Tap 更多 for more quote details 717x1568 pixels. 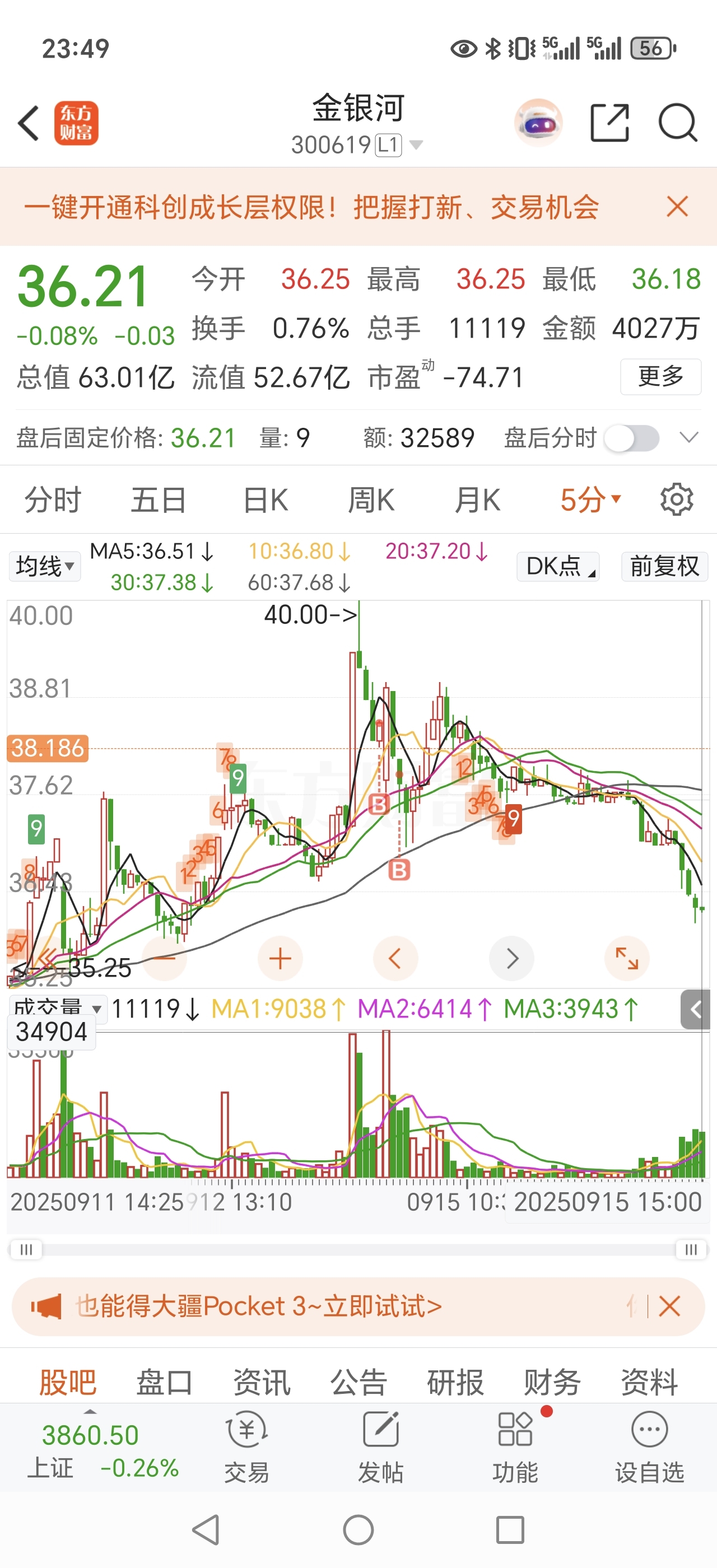tap(660, 377)
